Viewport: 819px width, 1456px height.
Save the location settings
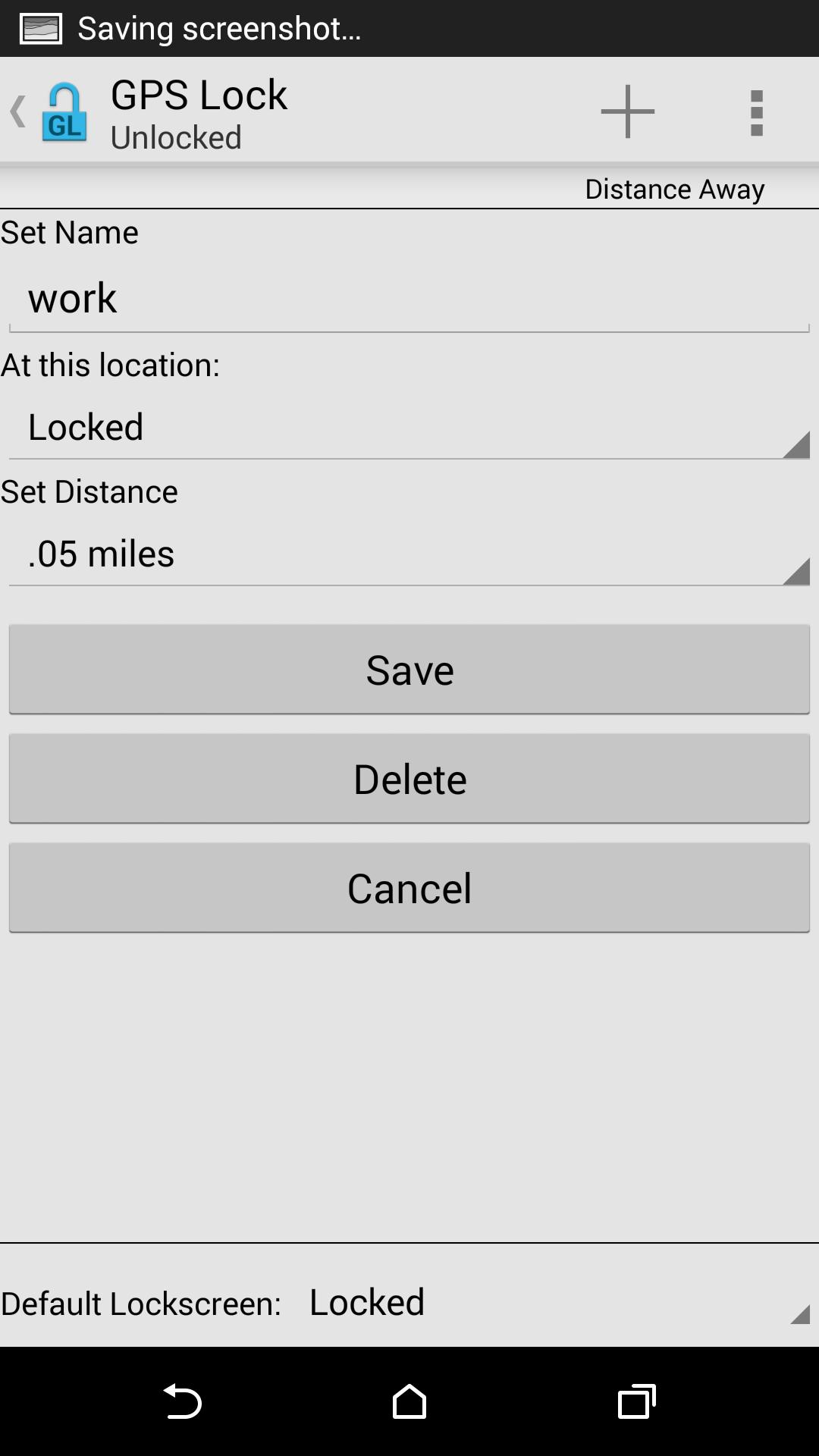tap(409, 670)
